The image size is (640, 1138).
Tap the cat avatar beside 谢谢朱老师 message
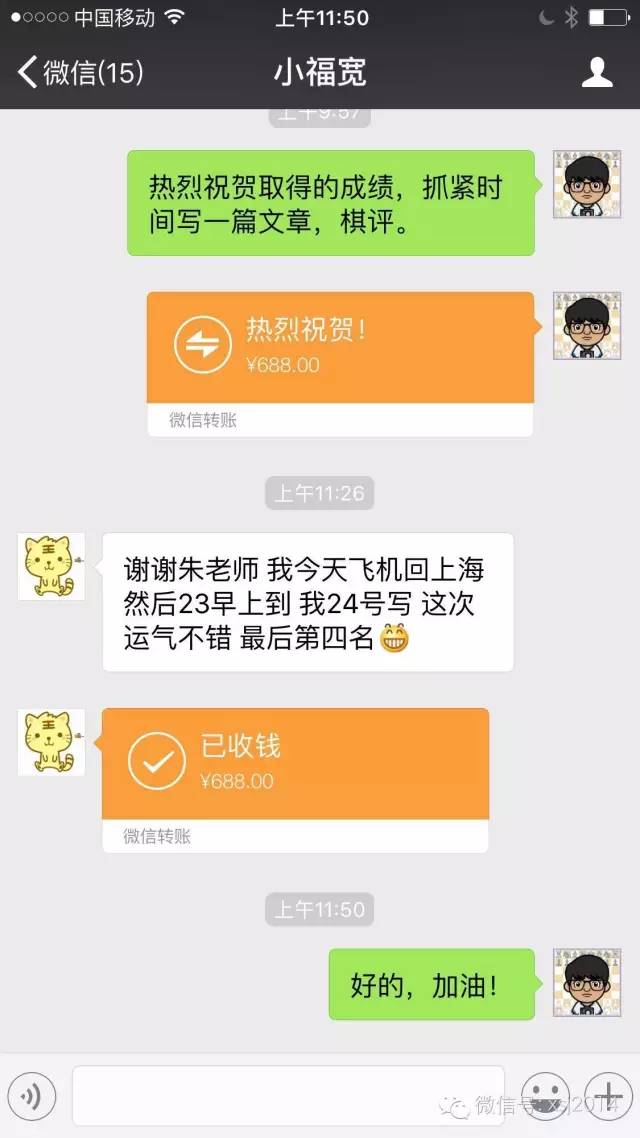tap(51, 566)
